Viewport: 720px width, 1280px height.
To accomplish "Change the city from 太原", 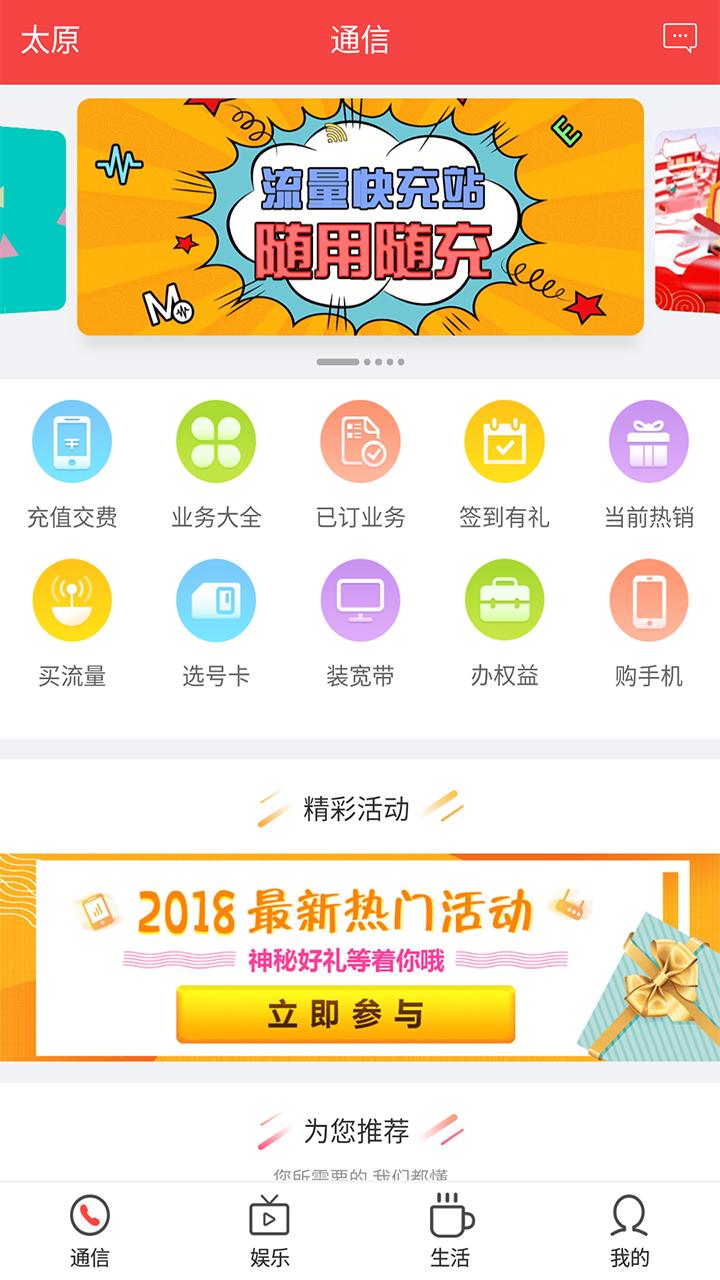I will (50, 40).
